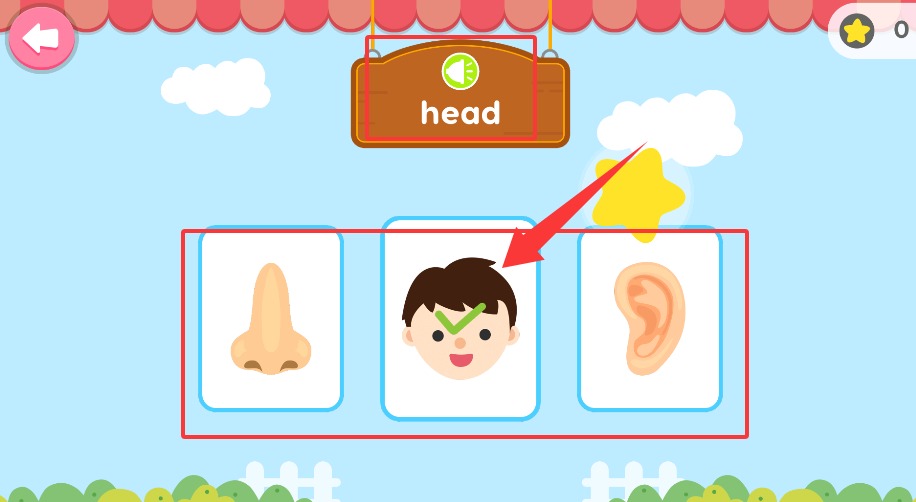Screen dimensions: 916x502
Task: Pick the ear picture card
Action: (x=650, y=319)
